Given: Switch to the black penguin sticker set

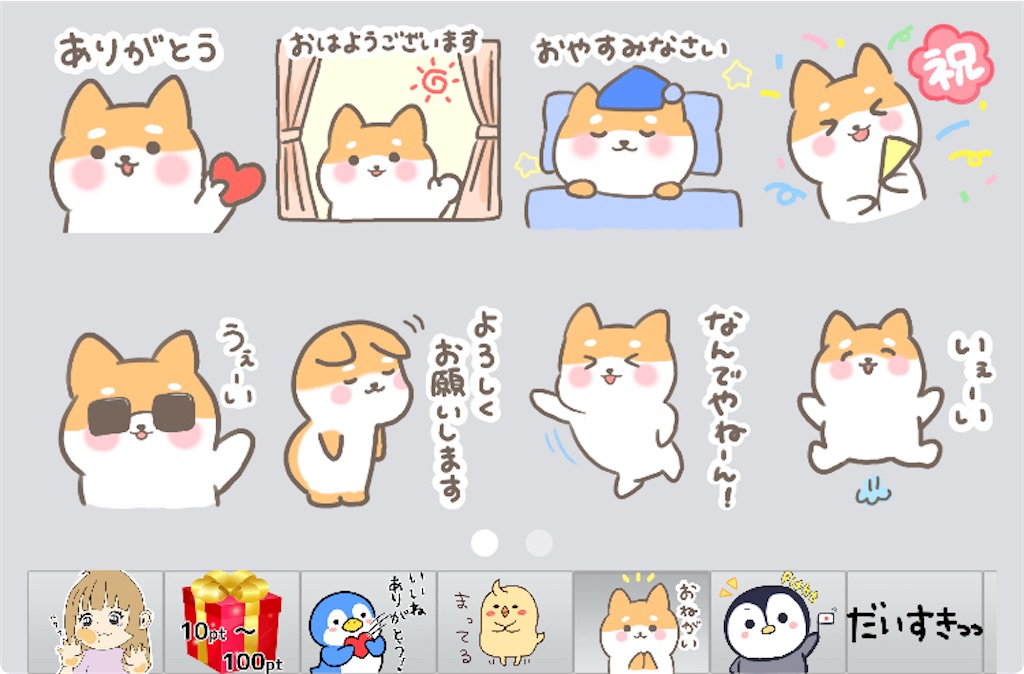Looking at the screenshot, I should click(x=778, y=622).
